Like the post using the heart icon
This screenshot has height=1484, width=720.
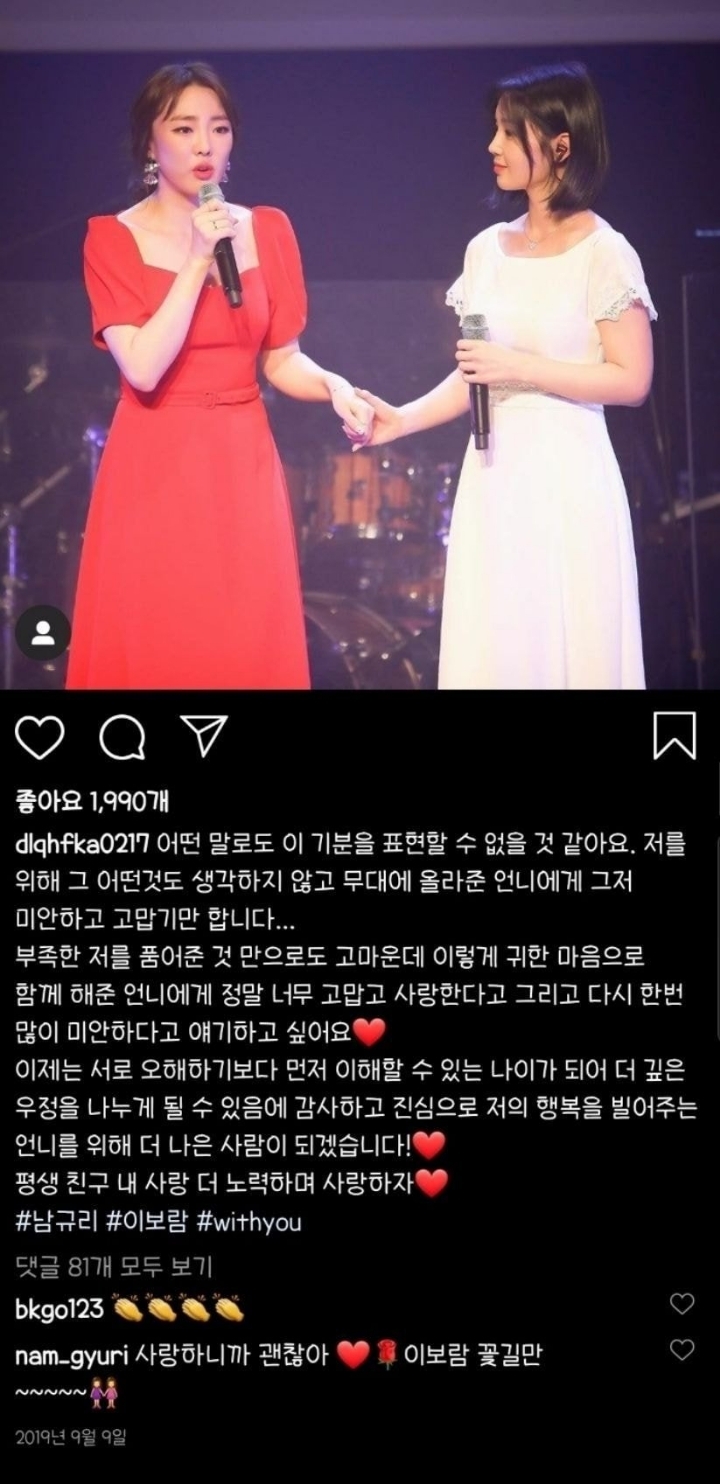(x=40, y=733)
